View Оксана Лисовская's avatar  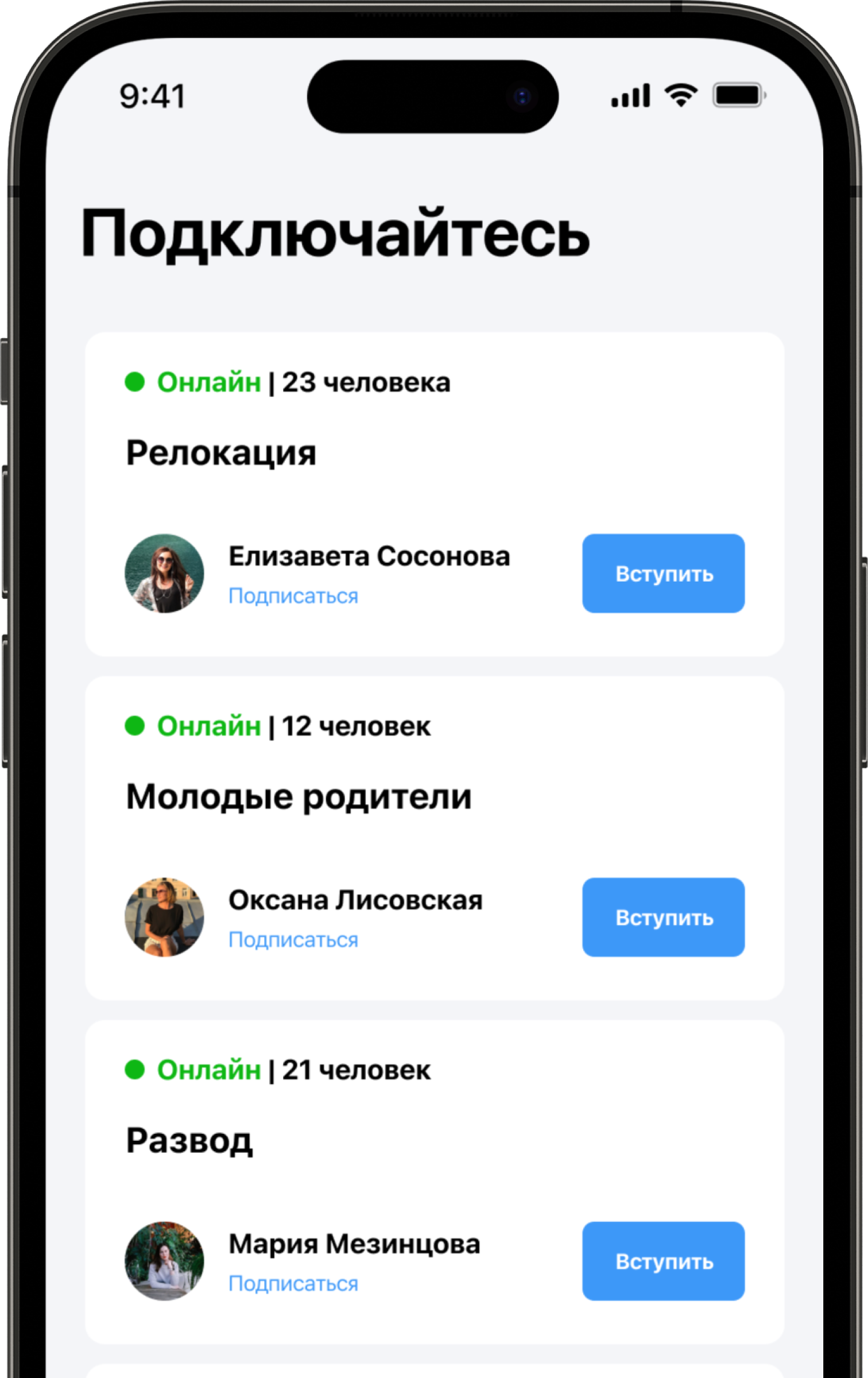click(164, 917)
